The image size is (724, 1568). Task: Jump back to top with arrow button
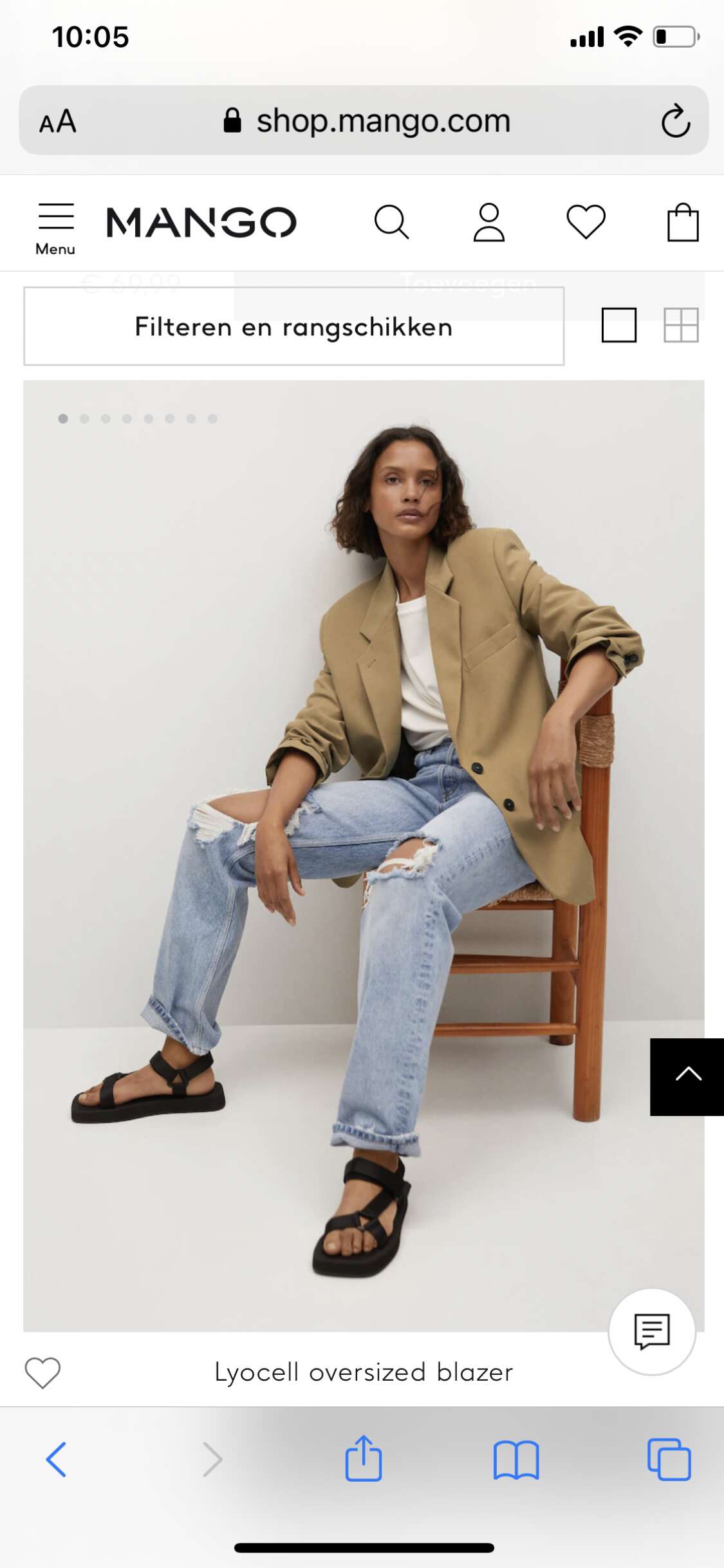tap(687, 1077)
